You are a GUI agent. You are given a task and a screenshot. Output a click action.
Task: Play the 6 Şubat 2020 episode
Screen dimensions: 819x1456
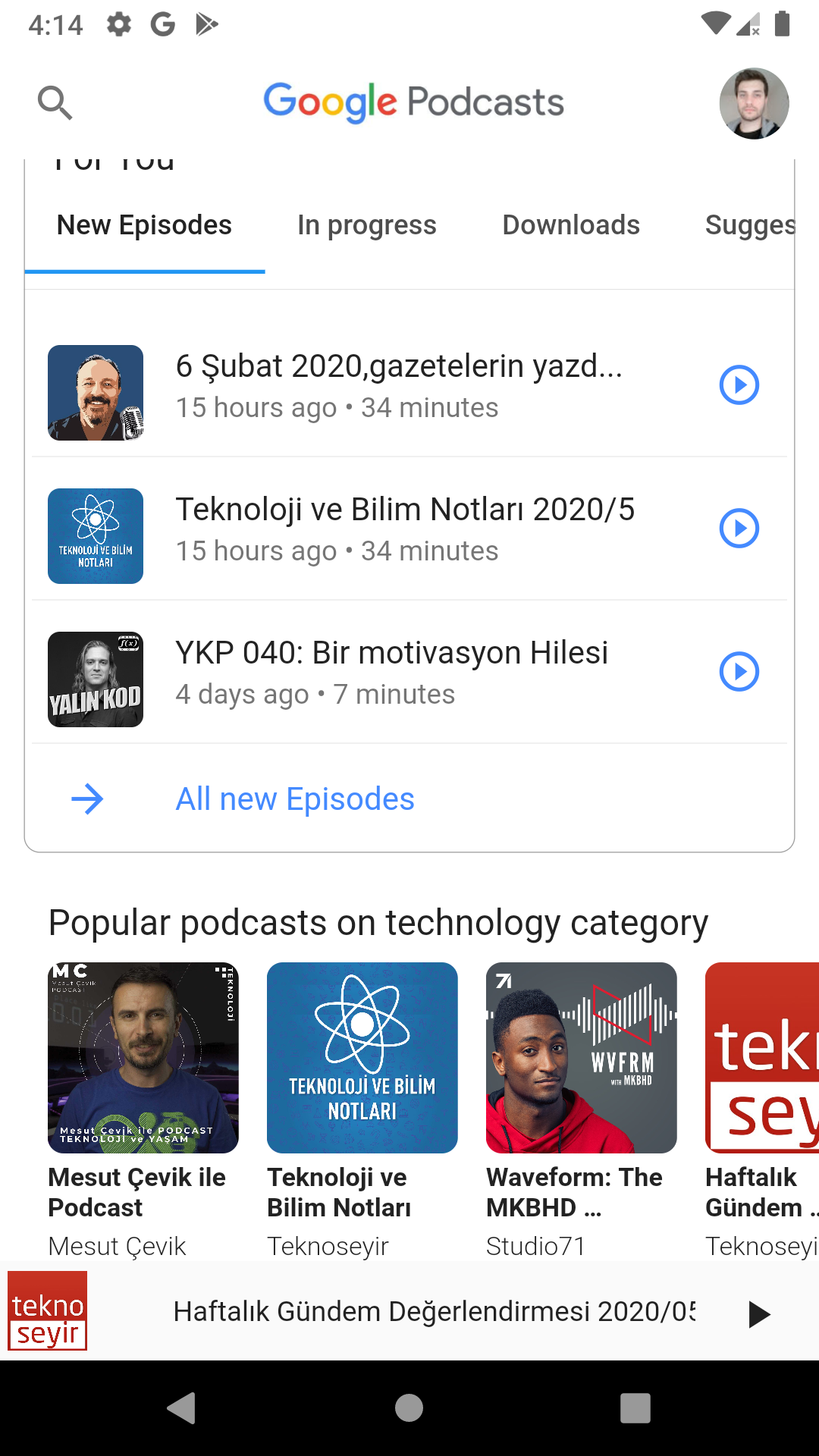click(739, 385)
